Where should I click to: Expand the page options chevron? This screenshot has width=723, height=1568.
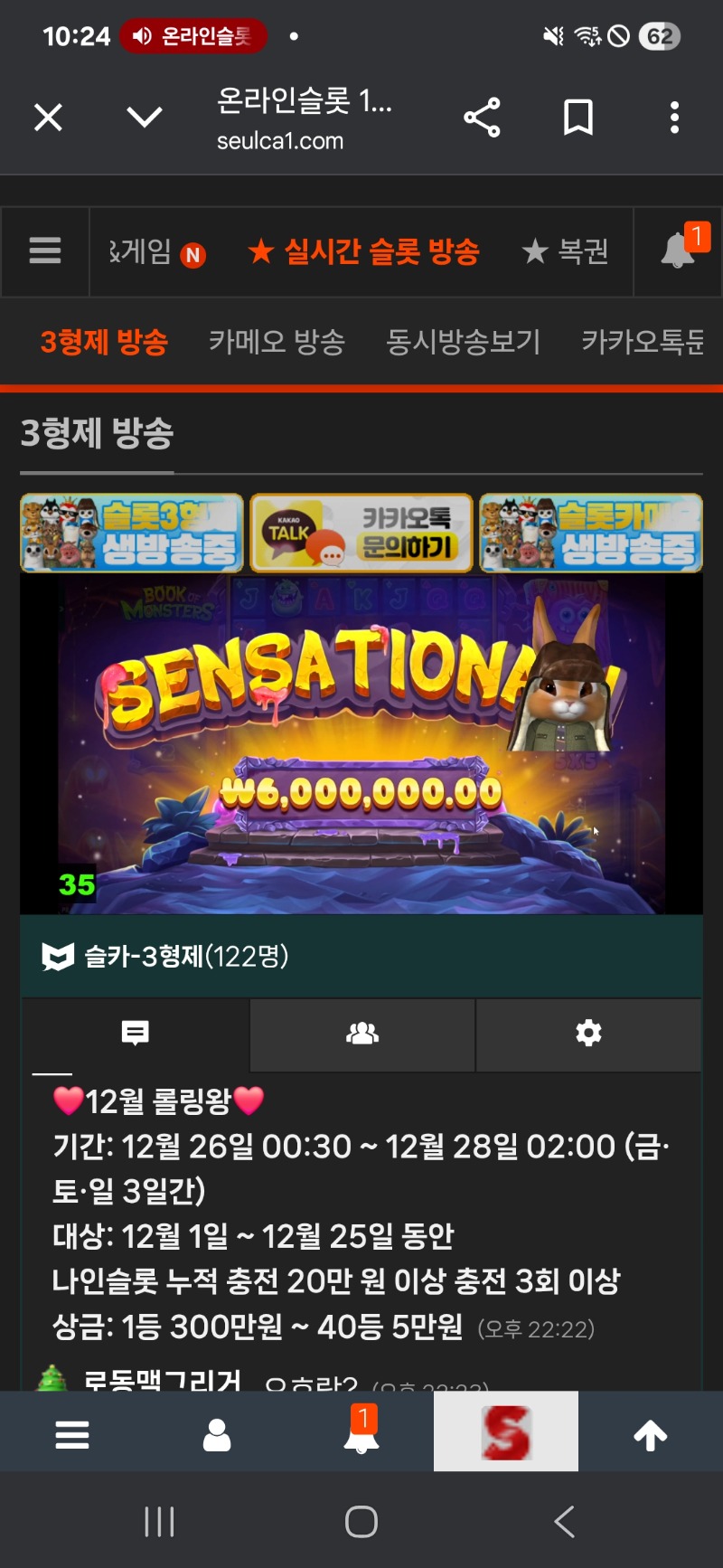click(x=145, y=118)
